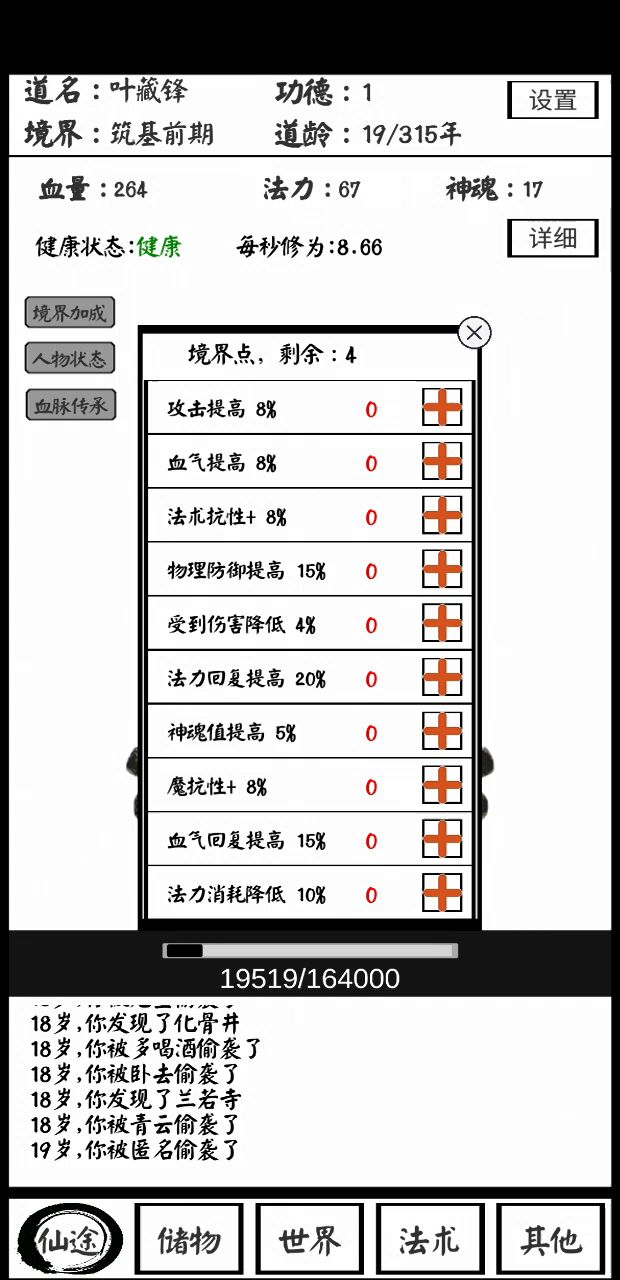Open the 设置 settings button
The width and height of the screenshot is (620, 1280).
552,100
